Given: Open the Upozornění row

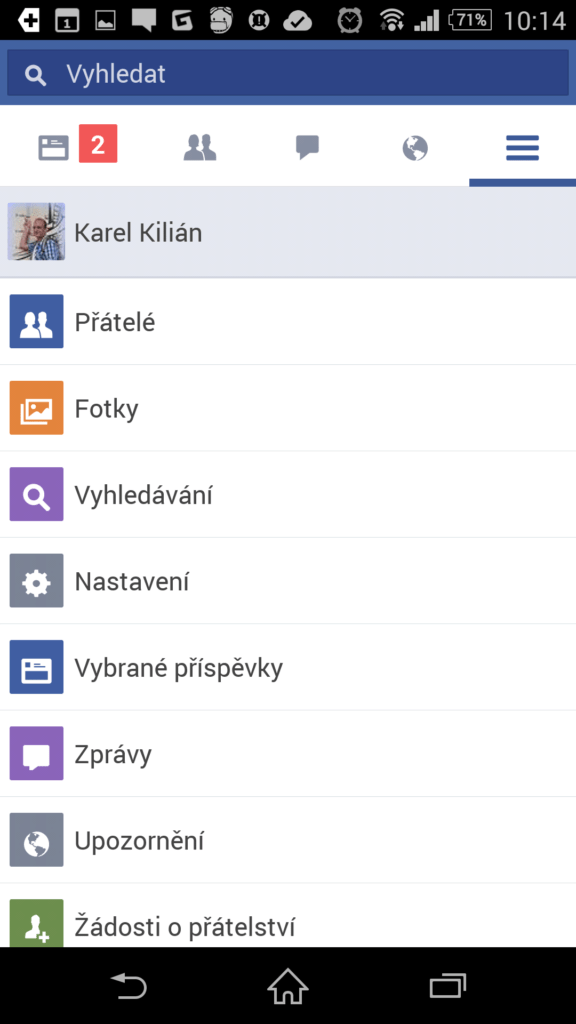Looking at the screenshot, I should coord(288,840).
